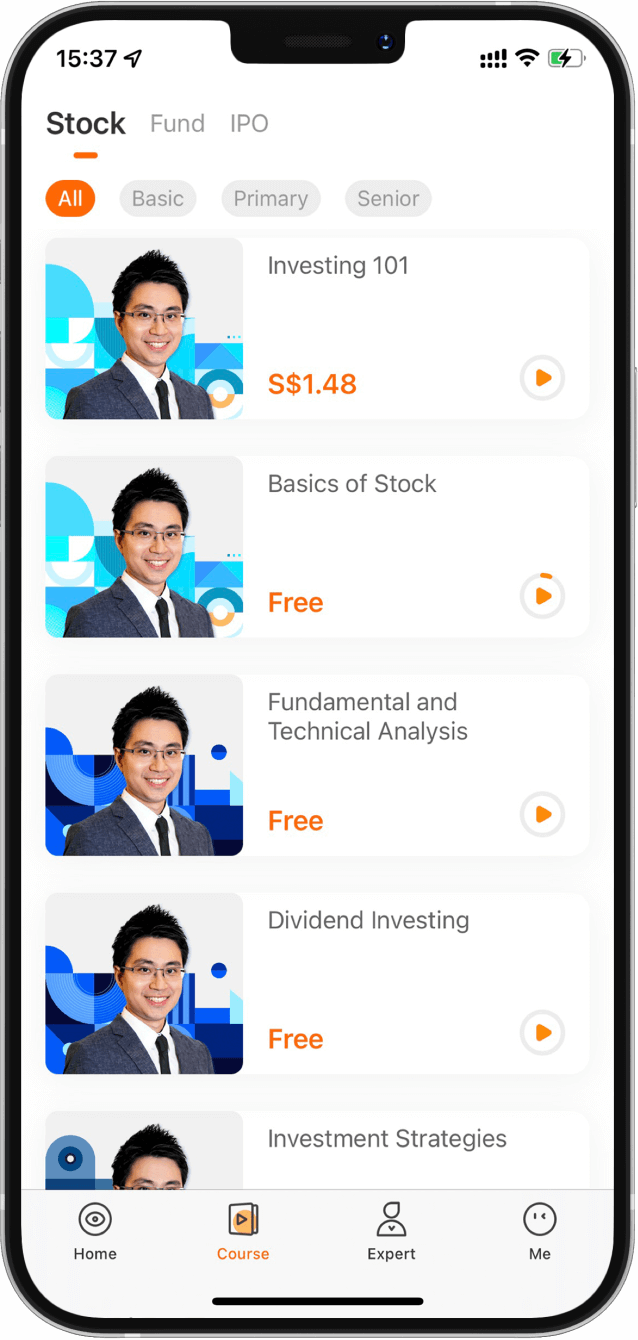Select the All filter chip
This screenshot has width=638, height=1340.
click(70, 199)
